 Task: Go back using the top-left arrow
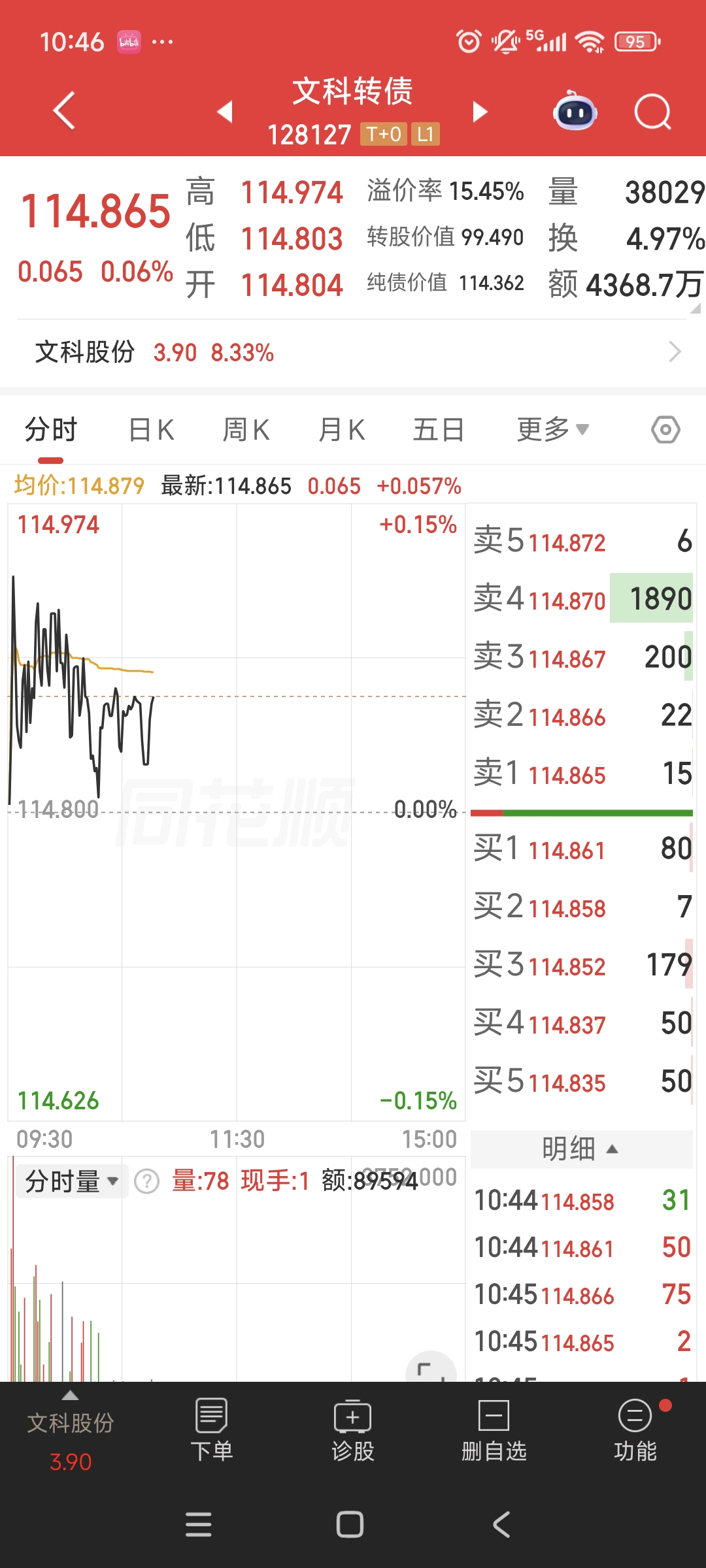point(64,111)
